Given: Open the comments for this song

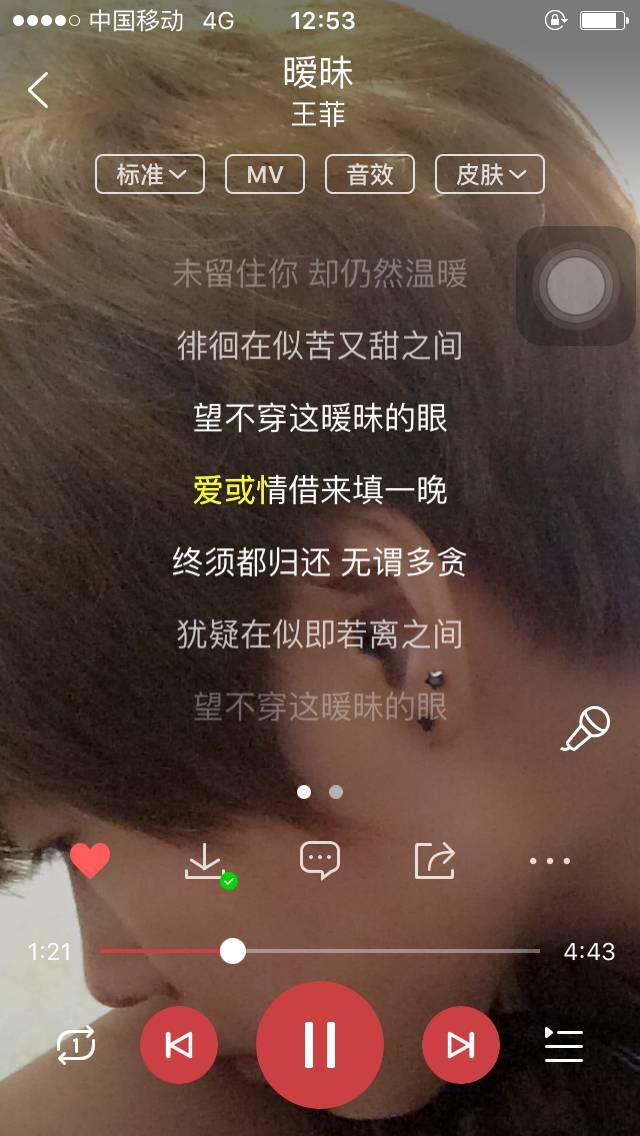Looking at the screenshot, I should [x=320, y=860].
